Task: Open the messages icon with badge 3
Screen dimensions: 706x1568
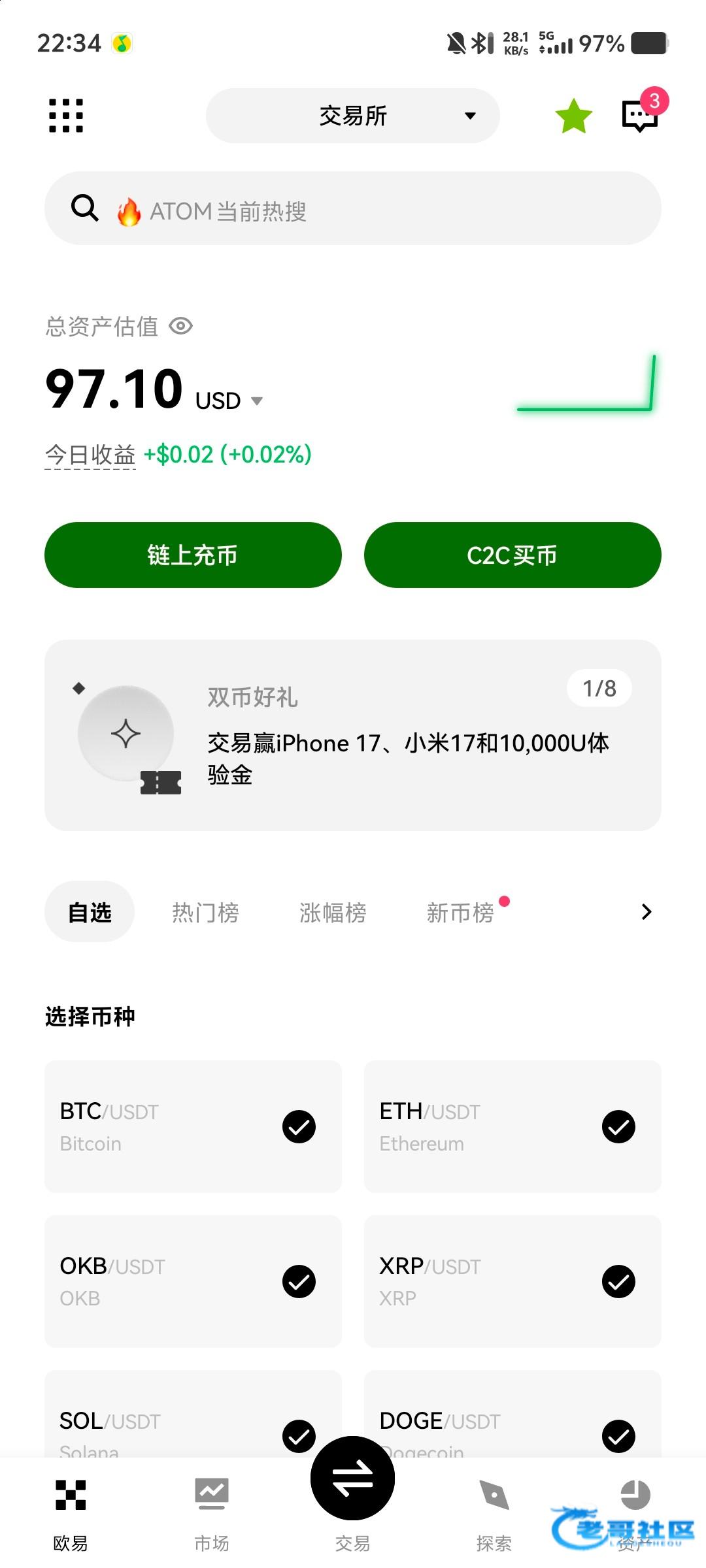Action: coord(640,116)
